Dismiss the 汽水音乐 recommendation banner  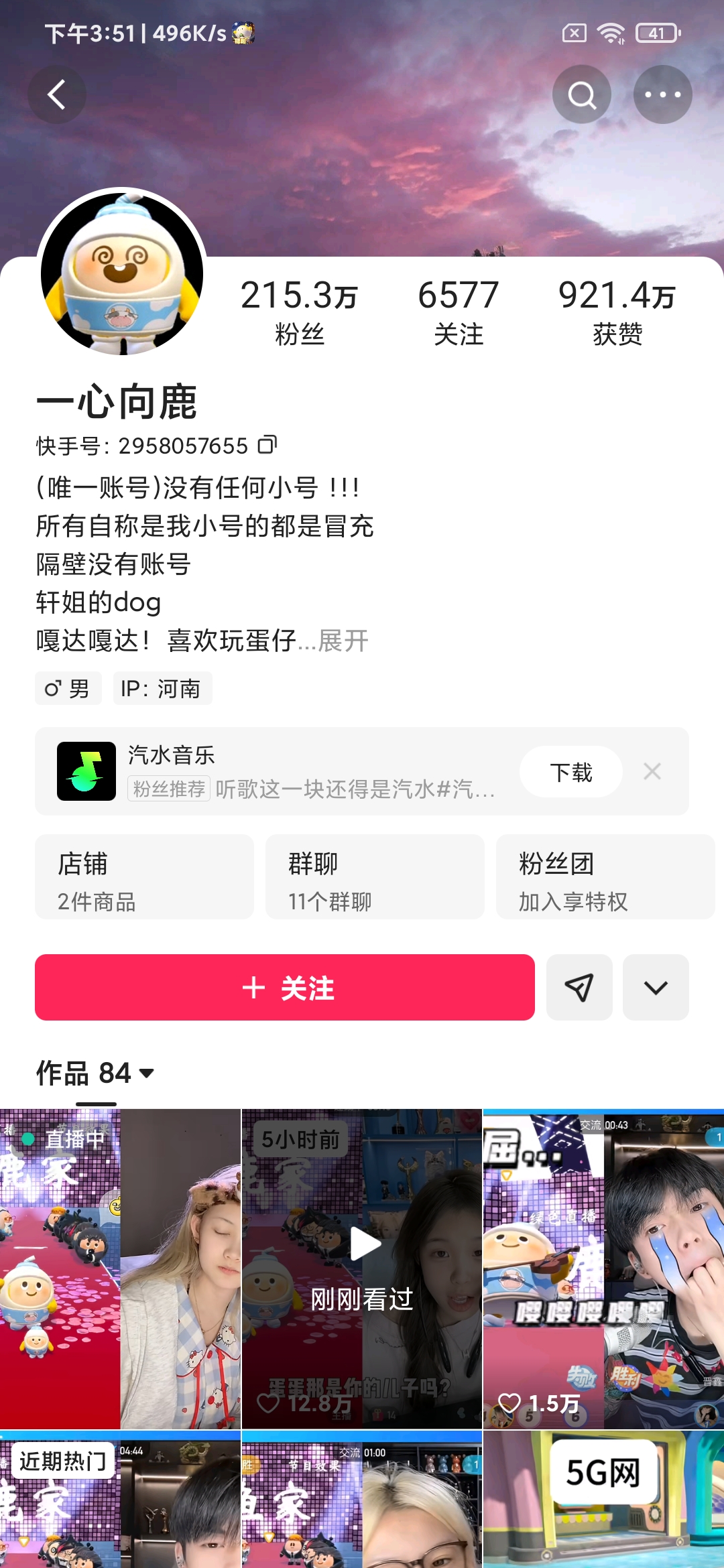point(652,771)
